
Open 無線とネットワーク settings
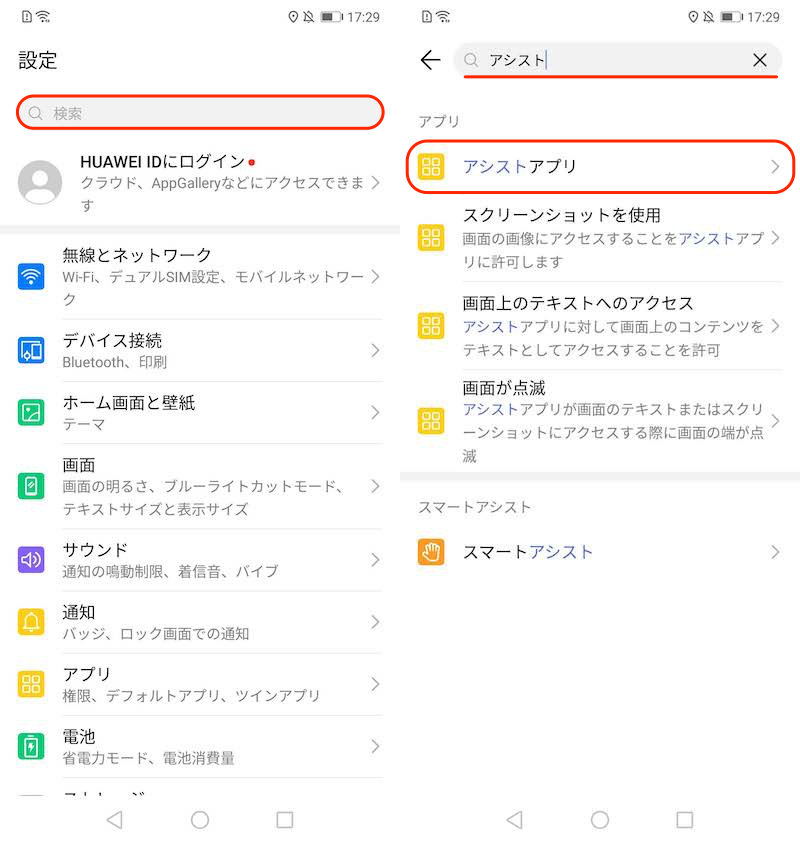200,276
